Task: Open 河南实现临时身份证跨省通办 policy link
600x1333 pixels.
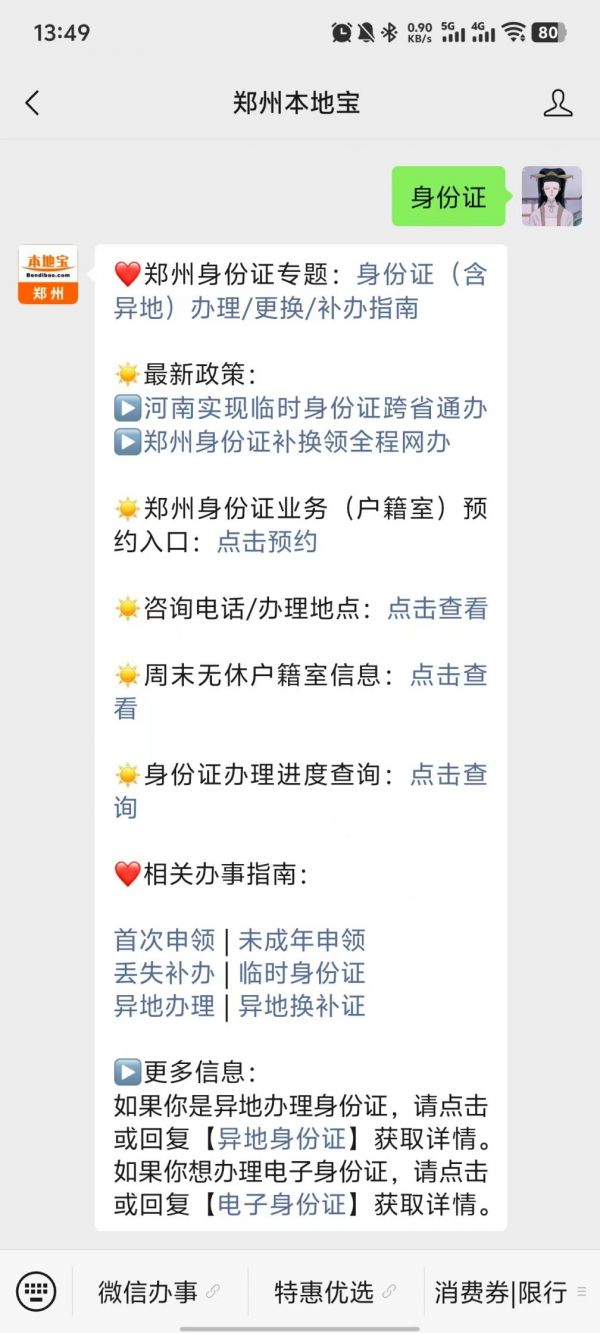Action: point(315,408)
